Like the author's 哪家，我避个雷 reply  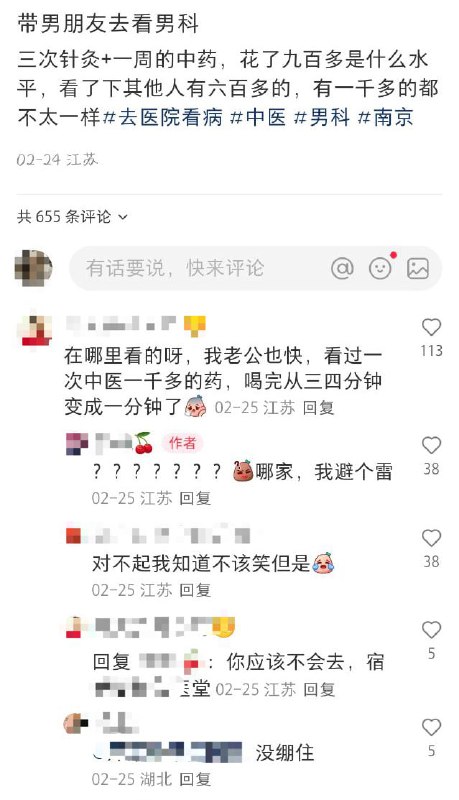pos(431,445)
